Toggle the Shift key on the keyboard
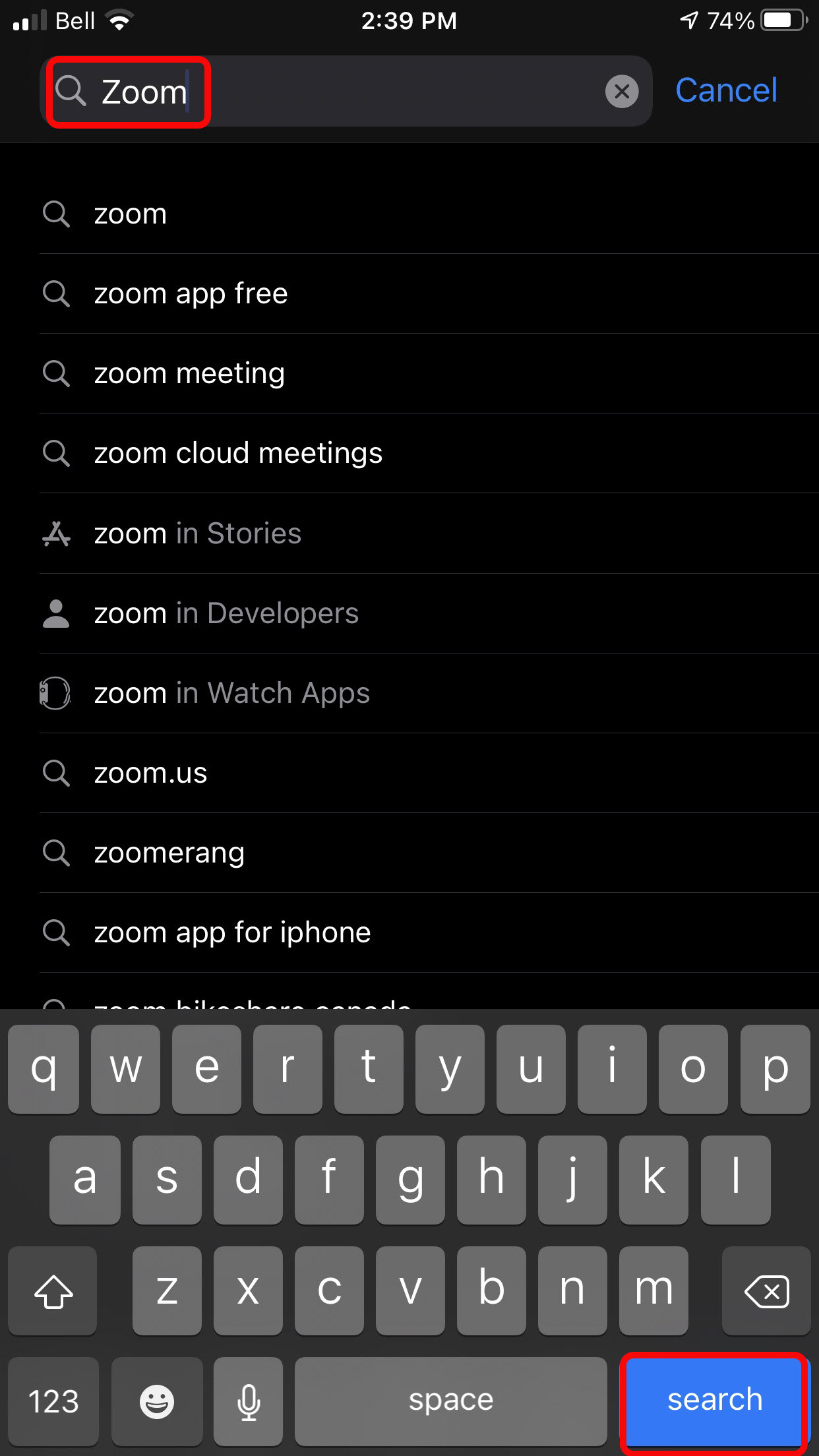This screenshot has width=819, height=1456. (53, 1291)
